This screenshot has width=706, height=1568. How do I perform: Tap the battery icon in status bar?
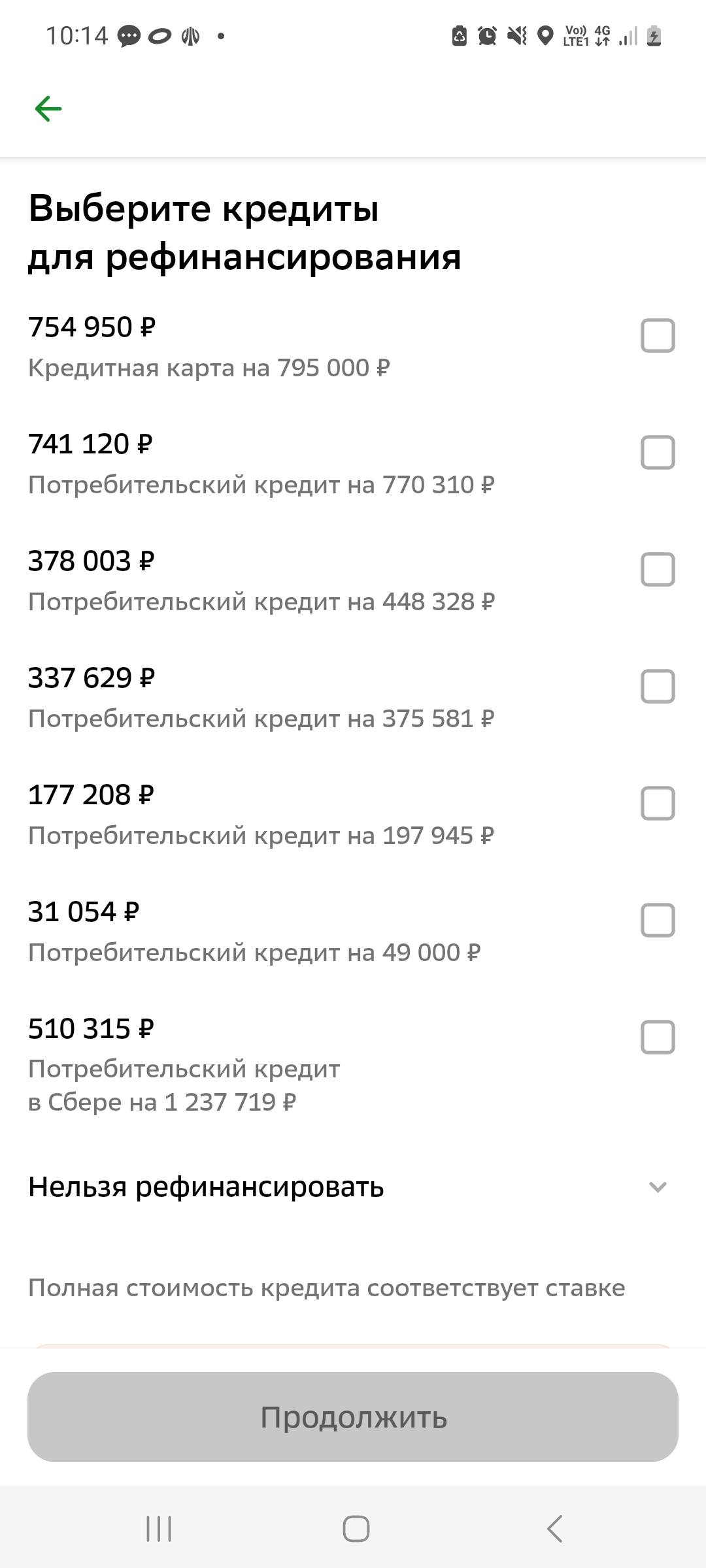tap(654, 37)
